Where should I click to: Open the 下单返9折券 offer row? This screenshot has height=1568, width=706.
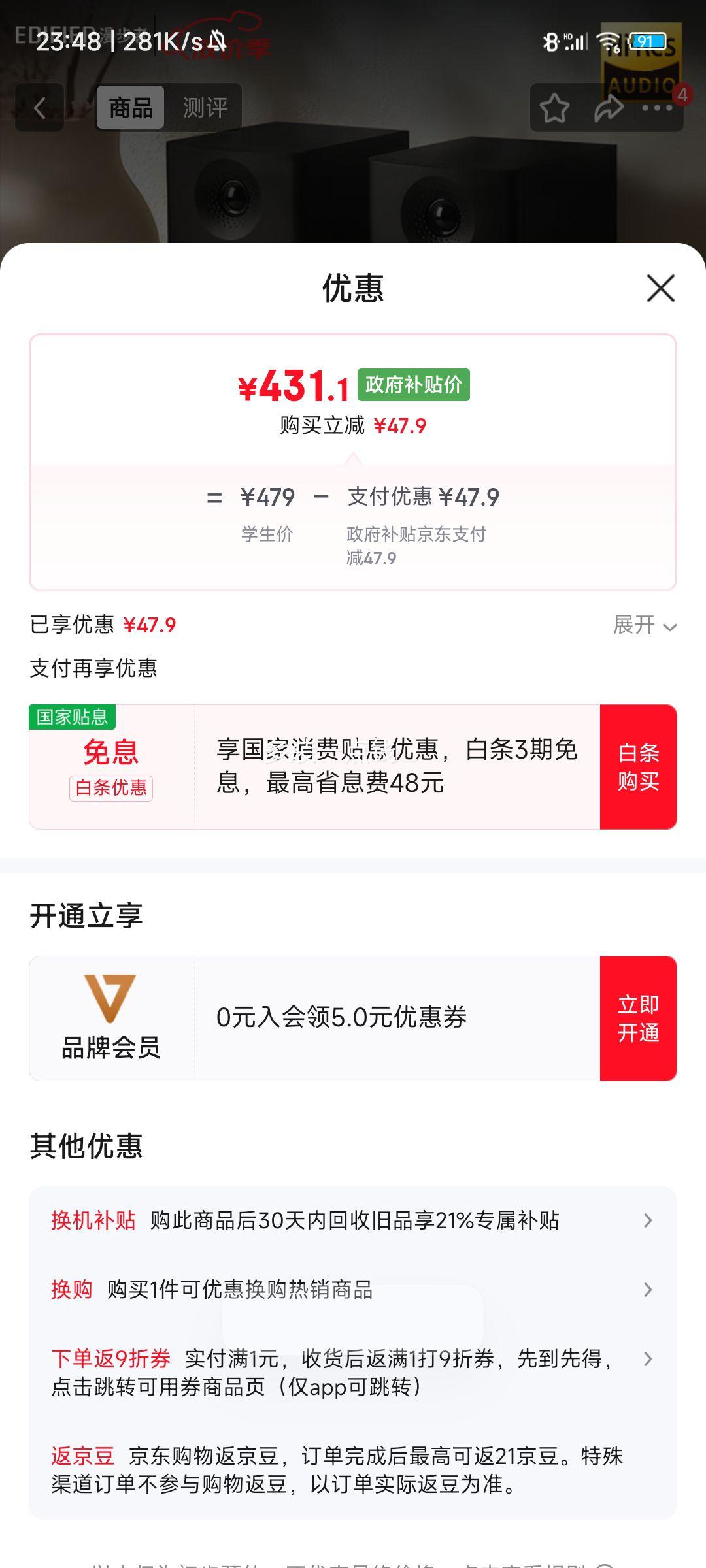pos(353,1372)
